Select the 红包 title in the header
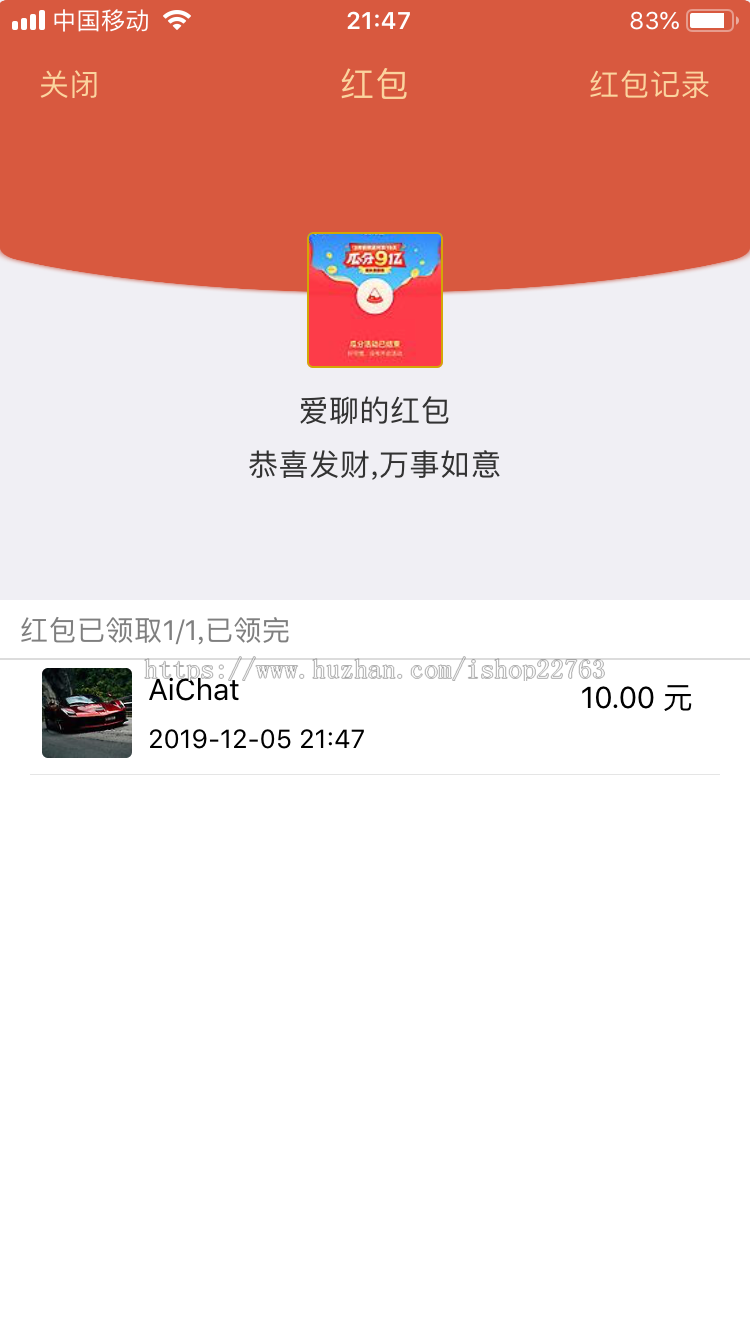The width and height of the screenshot is (750, 1334). pos(375,85)
